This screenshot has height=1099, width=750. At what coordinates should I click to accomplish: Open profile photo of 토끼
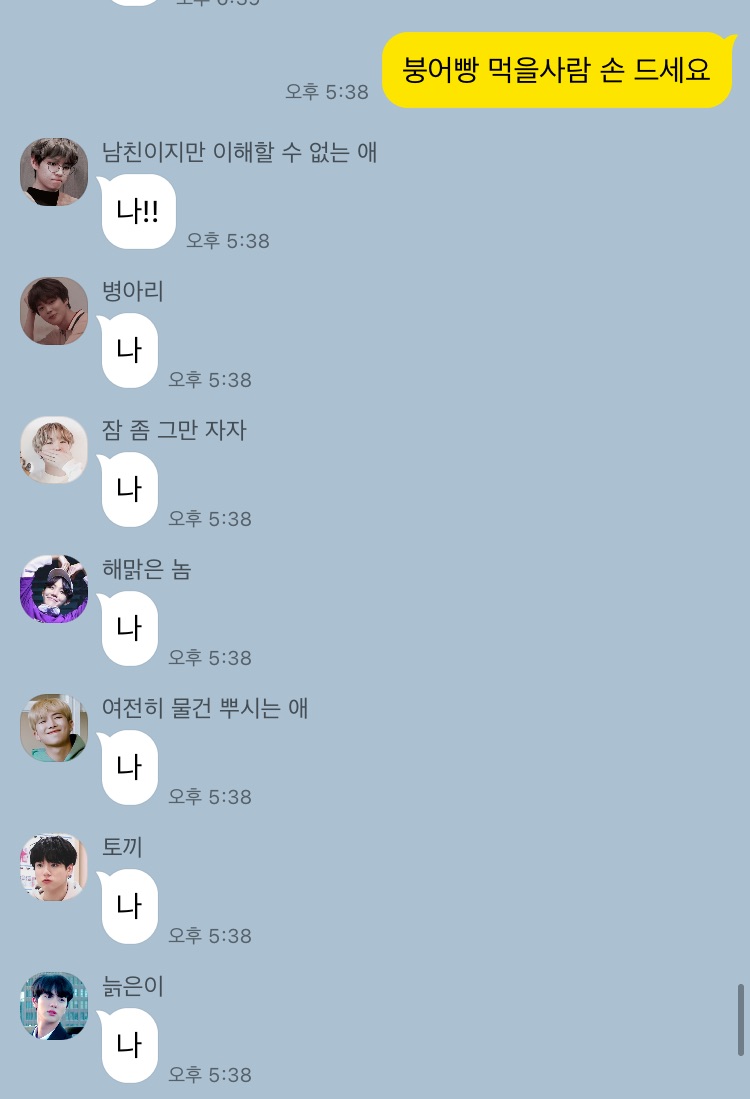pos(54,868)
